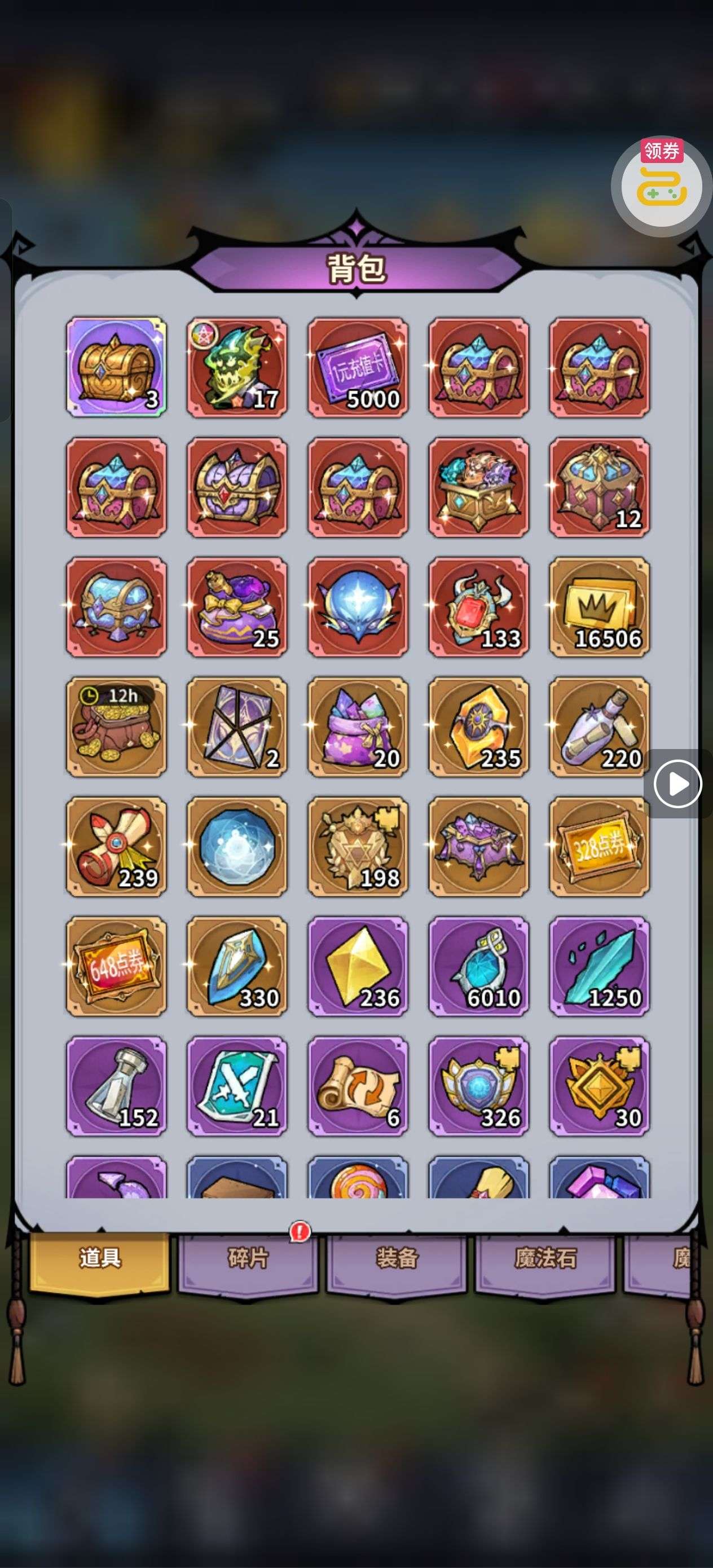Select the 648点券 voucher item

click(x=116, y=967)
